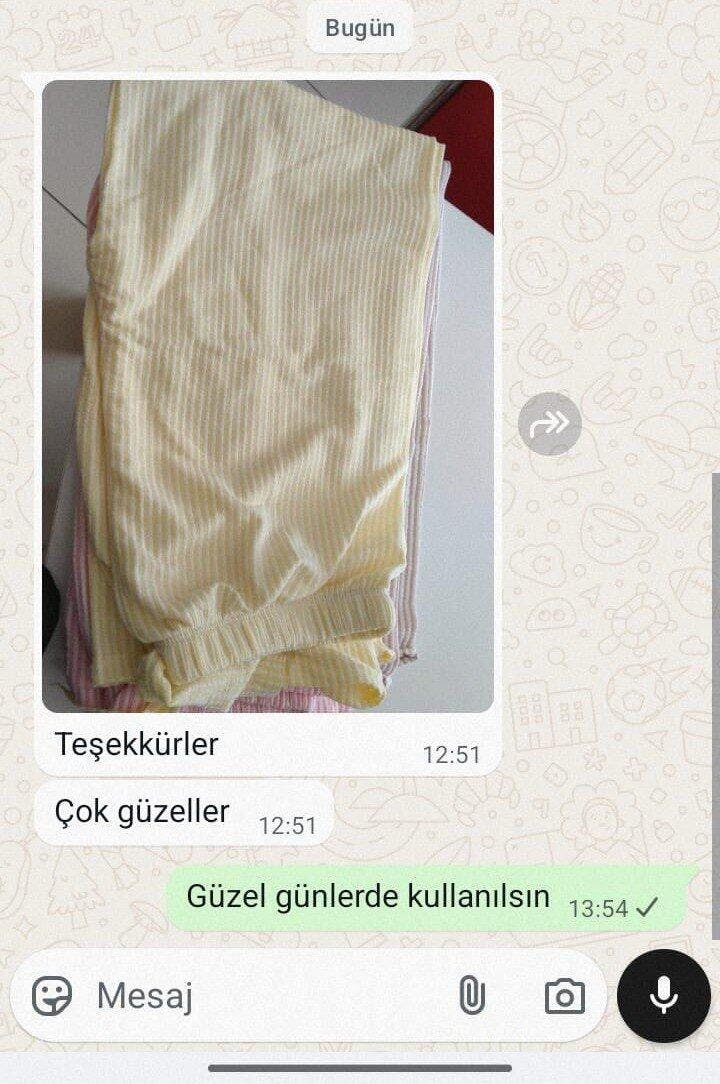Focus the Mesaj text field

pyautogui.click(x=260, y=996)
